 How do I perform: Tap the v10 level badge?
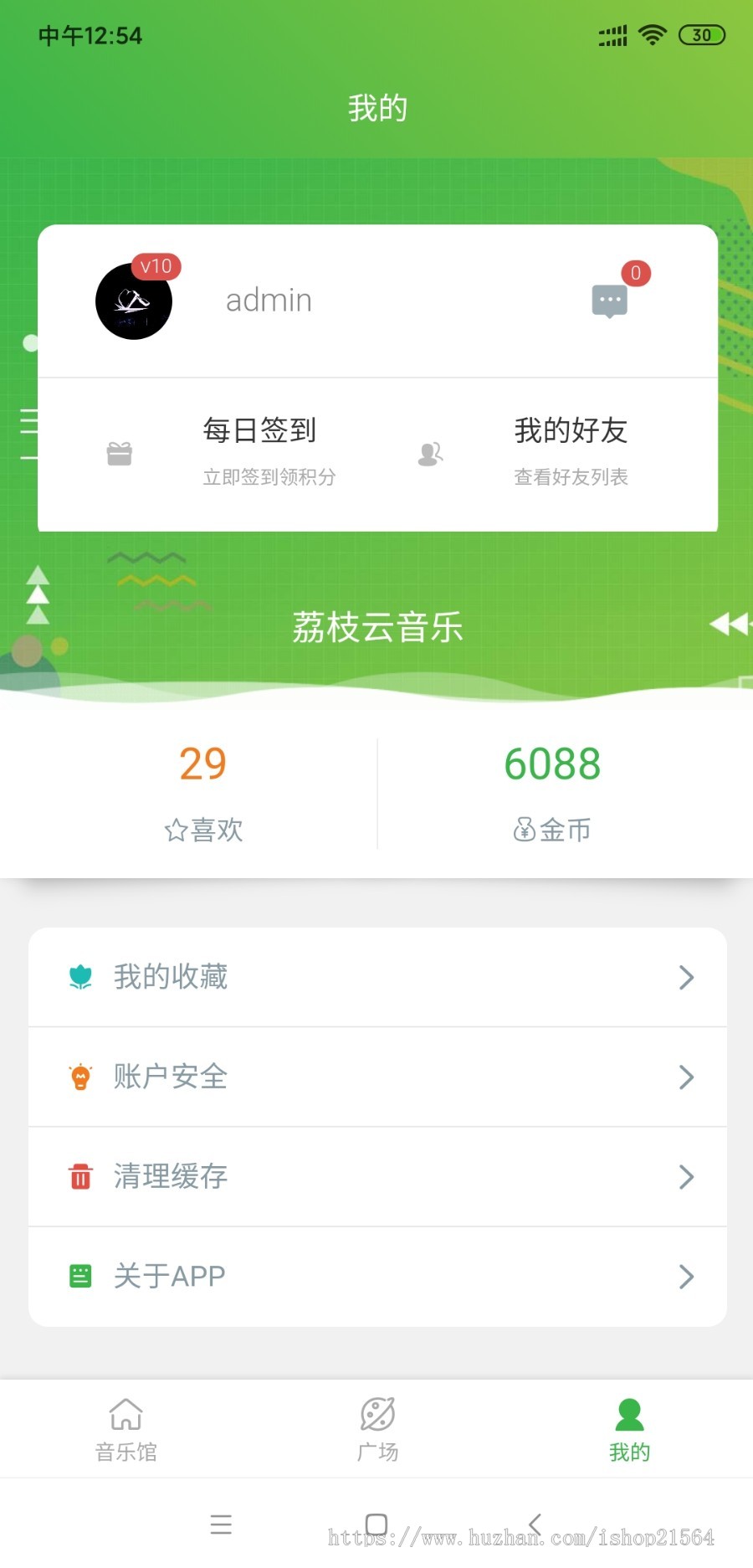(157, 266)
